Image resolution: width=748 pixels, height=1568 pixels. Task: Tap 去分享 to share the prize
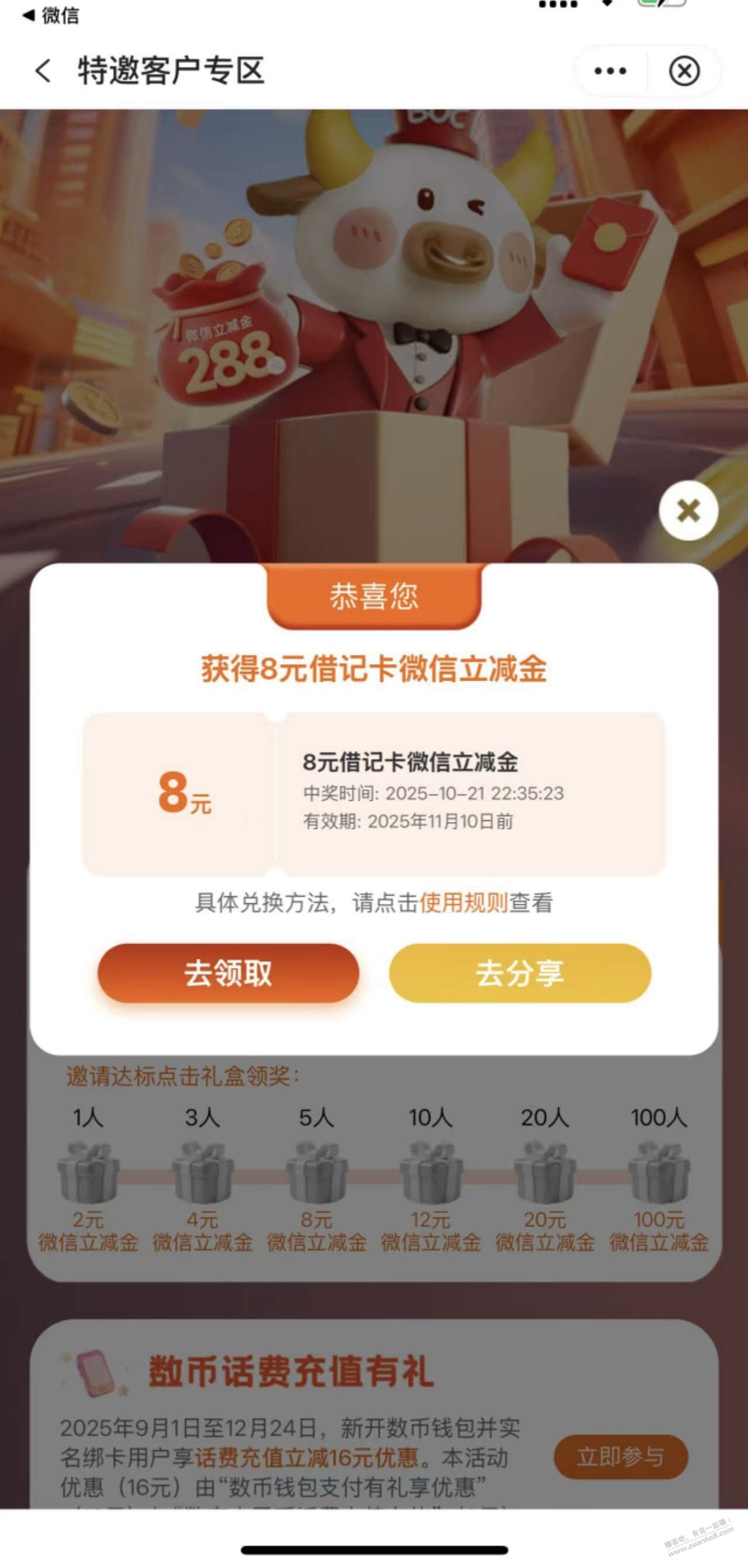pos(519,973)
